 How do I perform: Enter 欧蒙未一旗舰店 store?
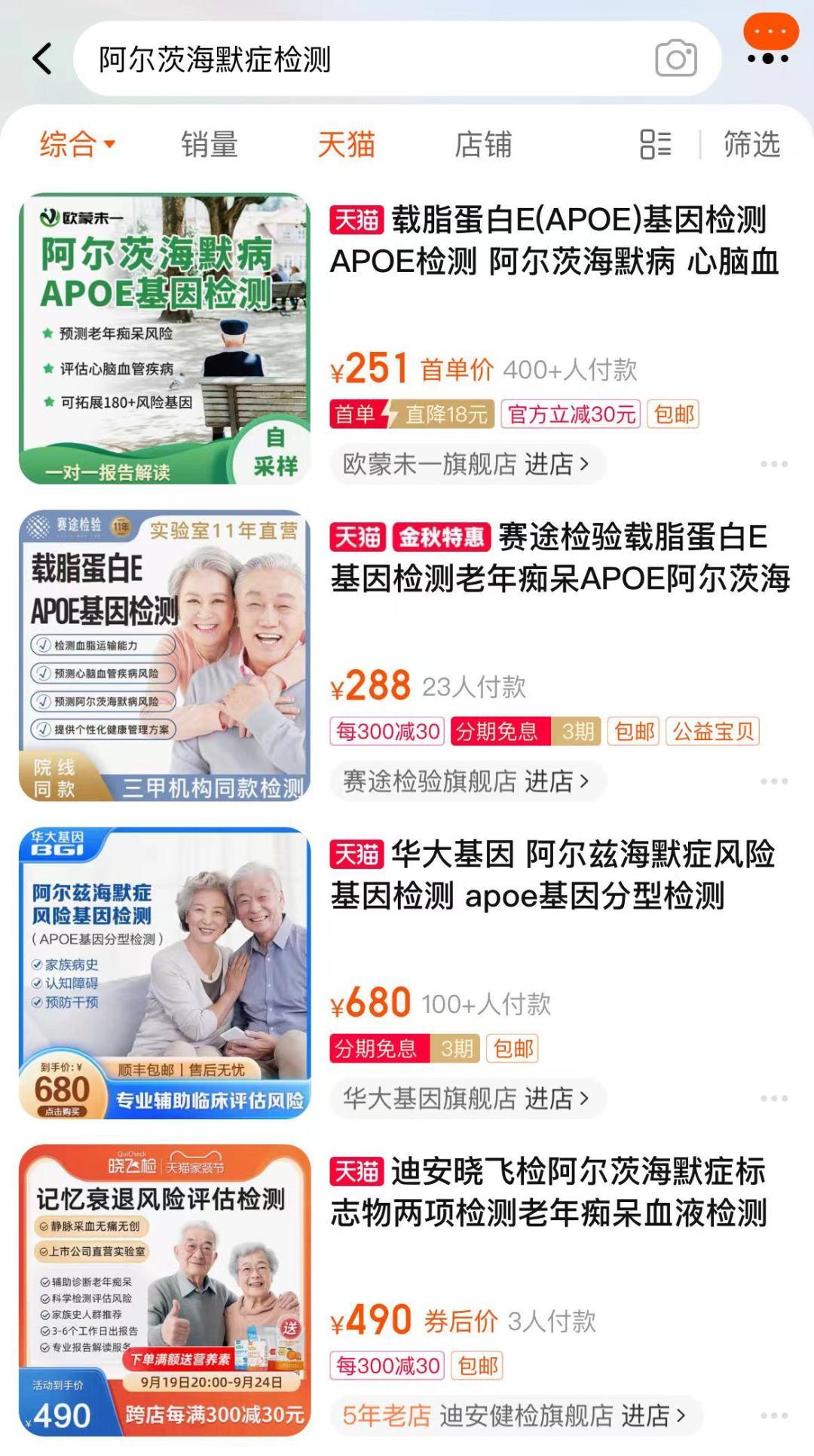click(467, 464)
